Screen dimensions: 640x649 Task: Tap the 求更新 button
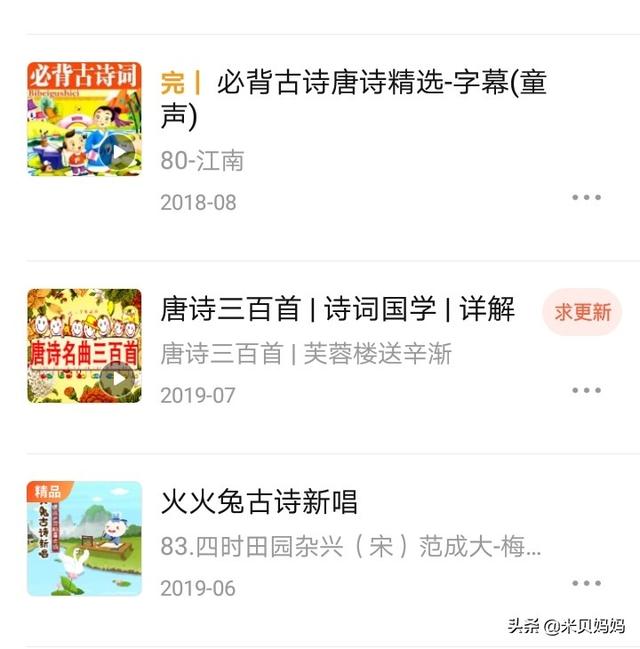coord(582,312)
